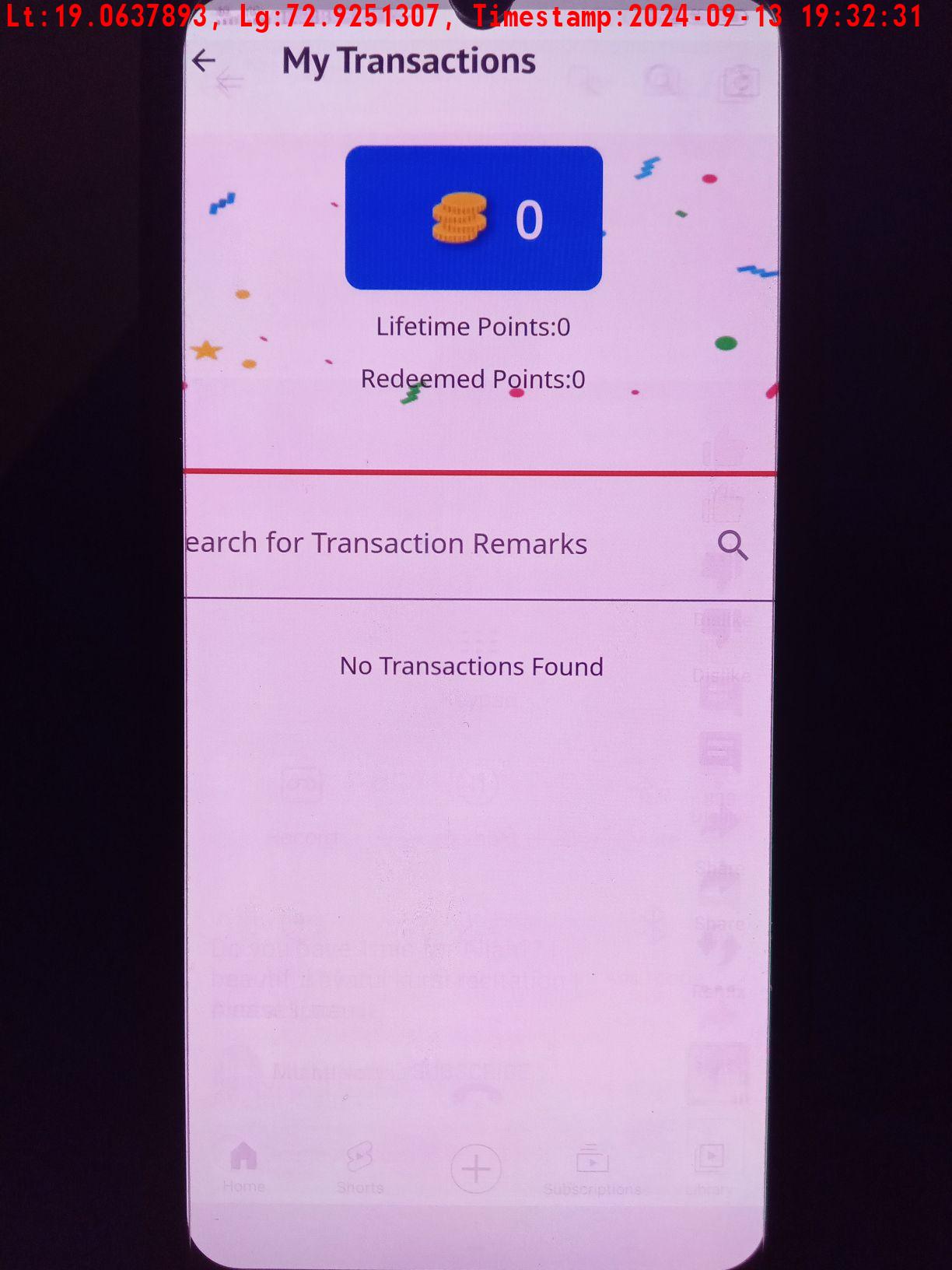Tap the magnifier search icon
The height and width of the screenshot is (1270, 952).
(x=732, y=546)
